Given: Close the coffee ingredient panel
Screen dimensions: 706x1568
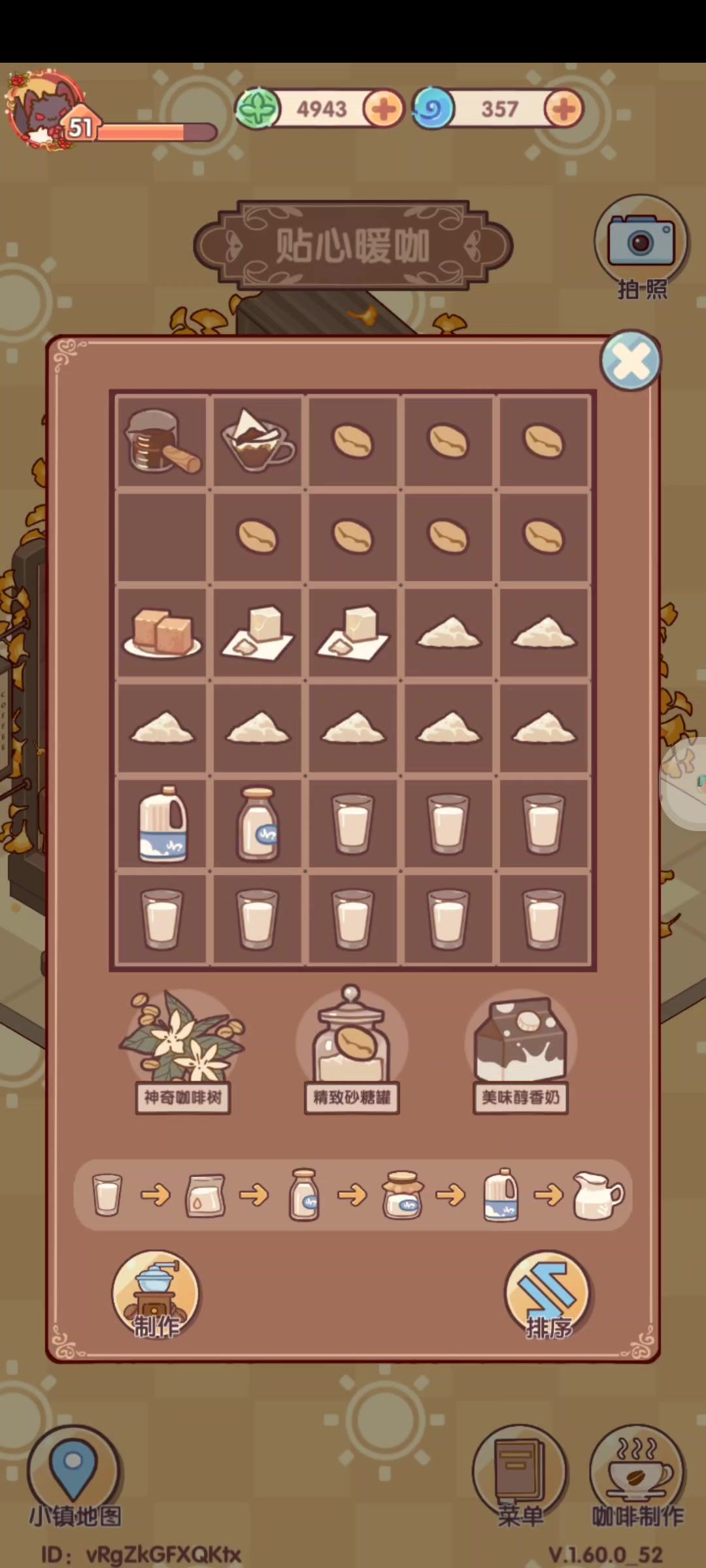Looking at the screenshot, I should pyautogui.click(x=631, y=361).
